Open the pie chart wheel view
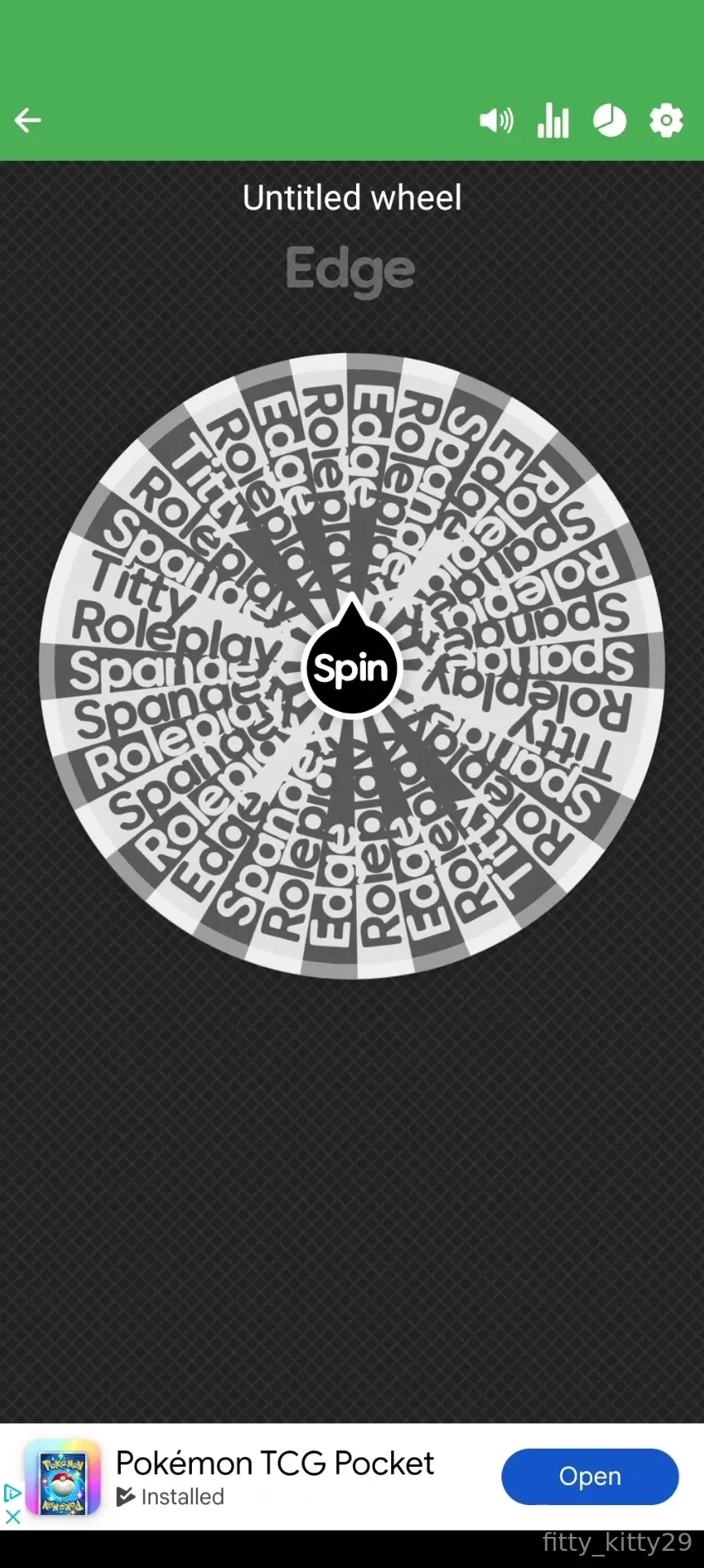 coord(609,121)
